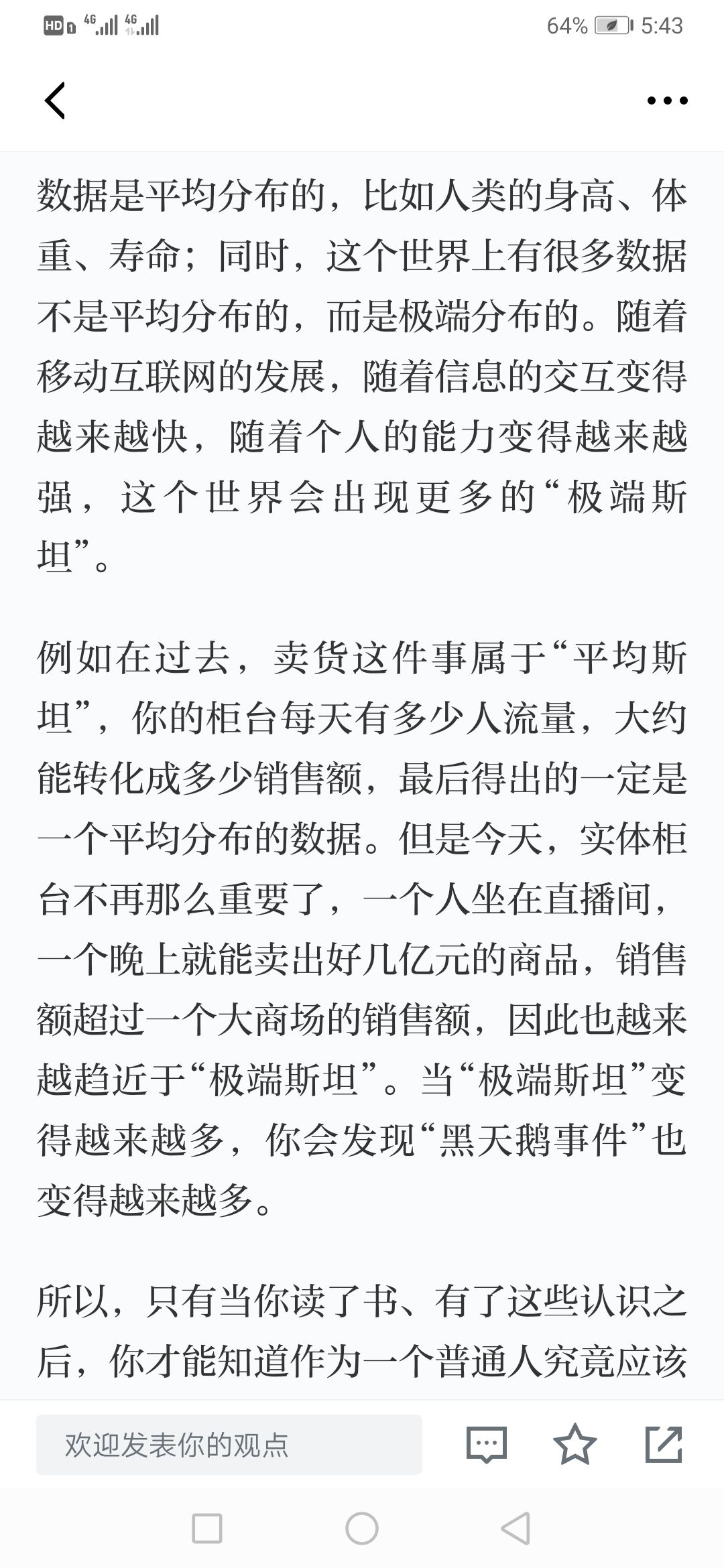
Task: Favorite this article with the star
Action: (x=575, y=1443)
